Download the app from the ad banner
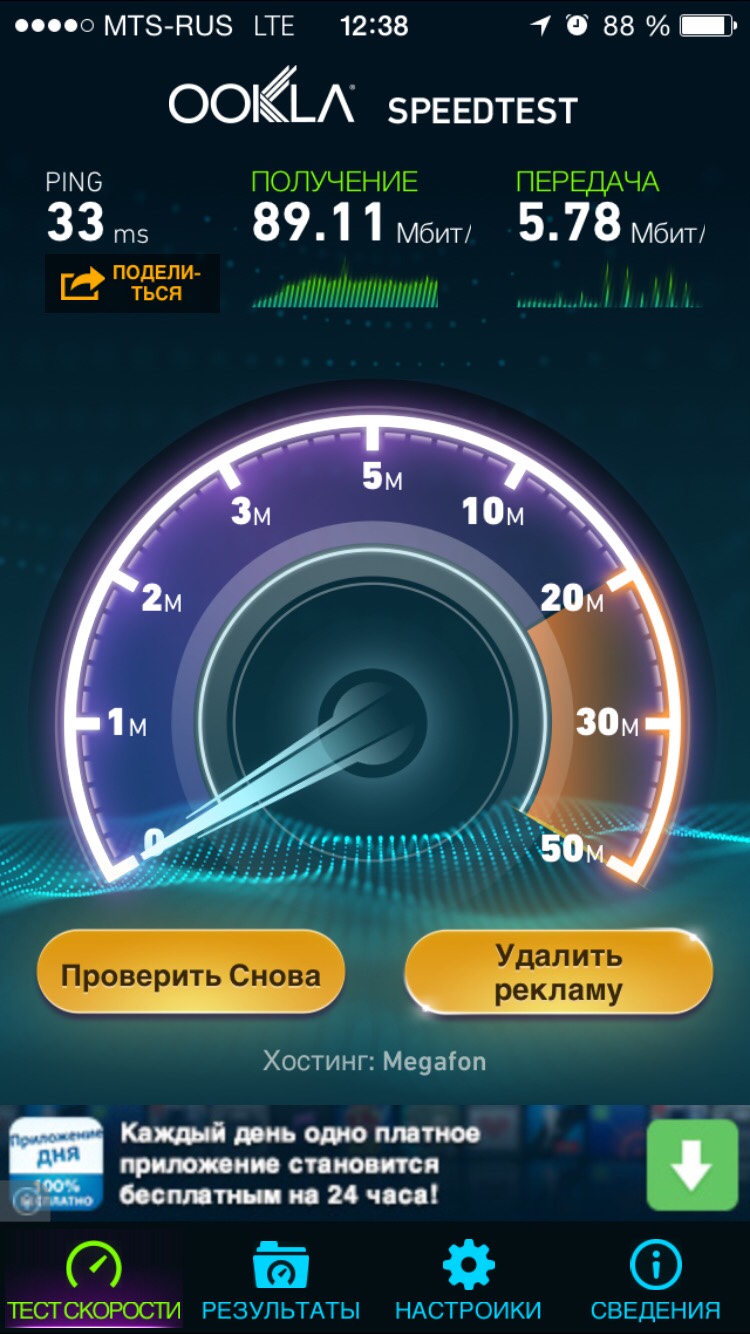 coord(691,1165)
